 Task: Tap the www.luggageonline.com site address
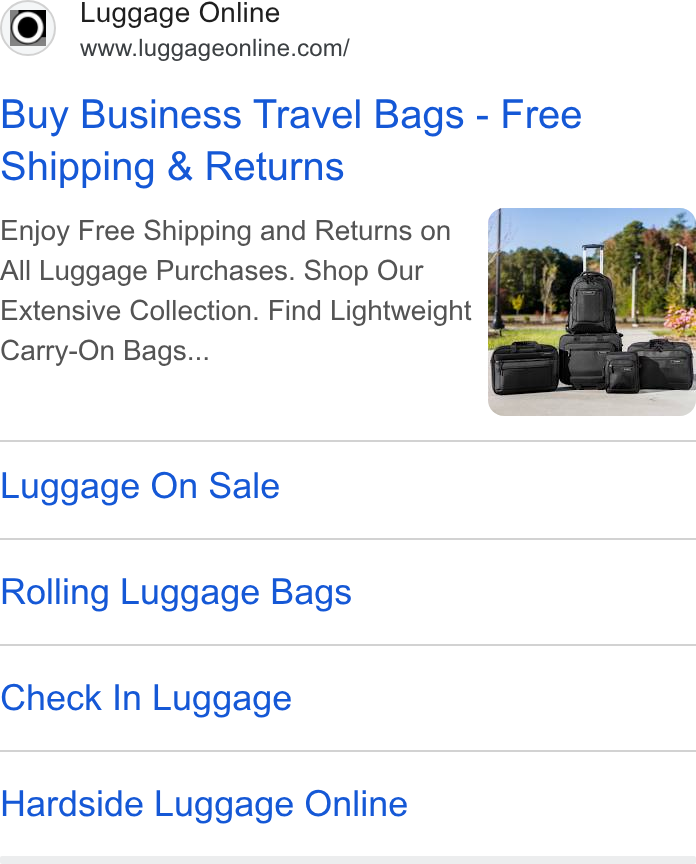[214, 48]
